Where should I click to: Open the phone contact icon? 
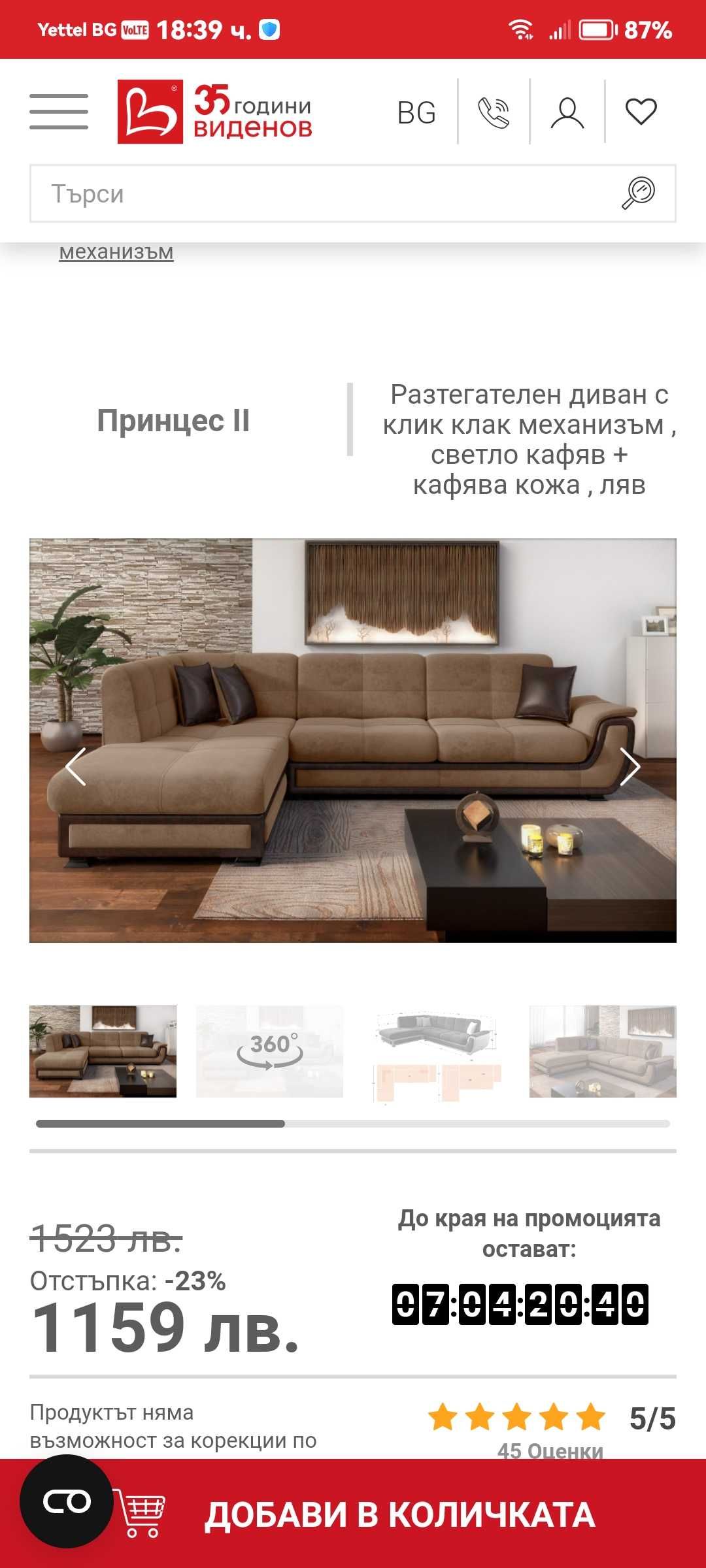(494, 112)
